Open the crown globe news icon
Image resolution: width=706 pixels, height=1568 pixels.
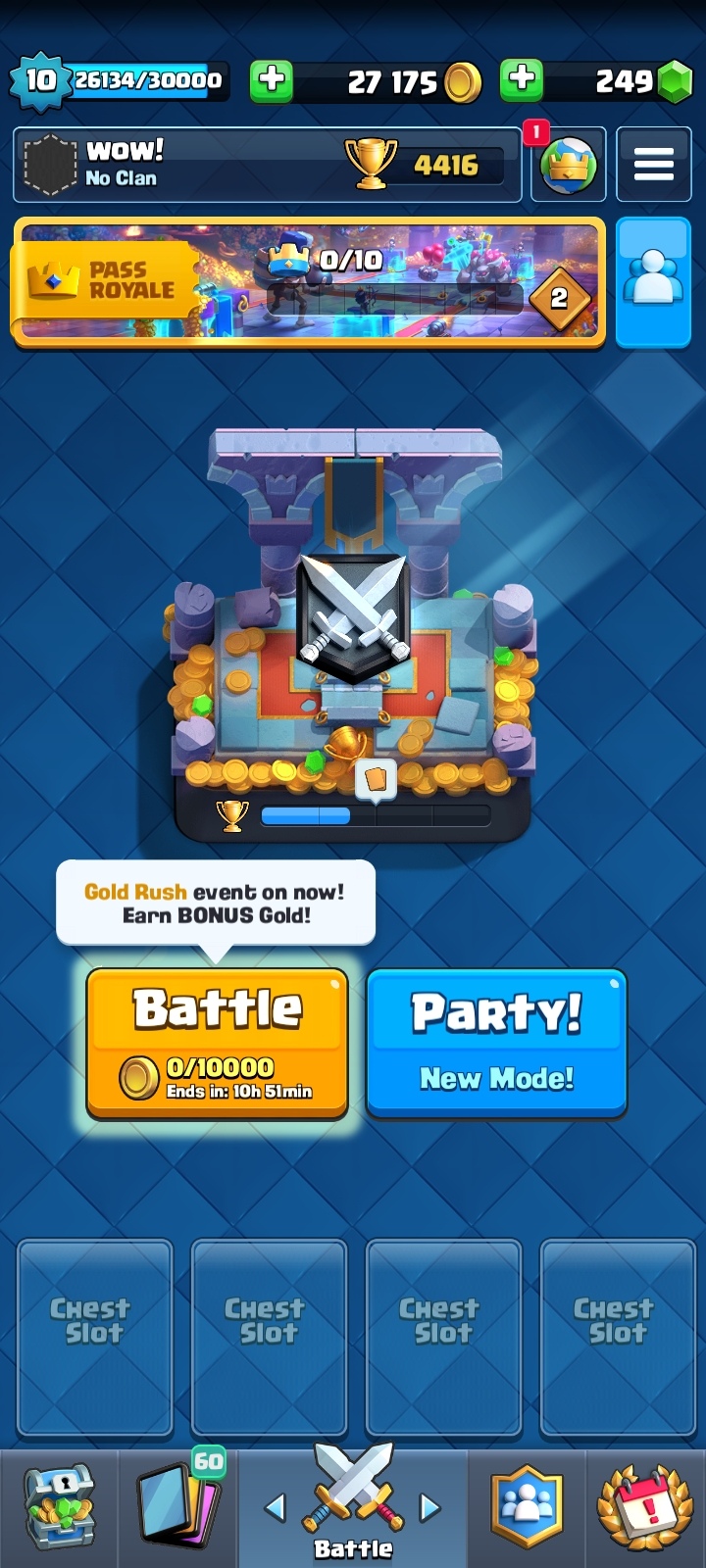568,165
